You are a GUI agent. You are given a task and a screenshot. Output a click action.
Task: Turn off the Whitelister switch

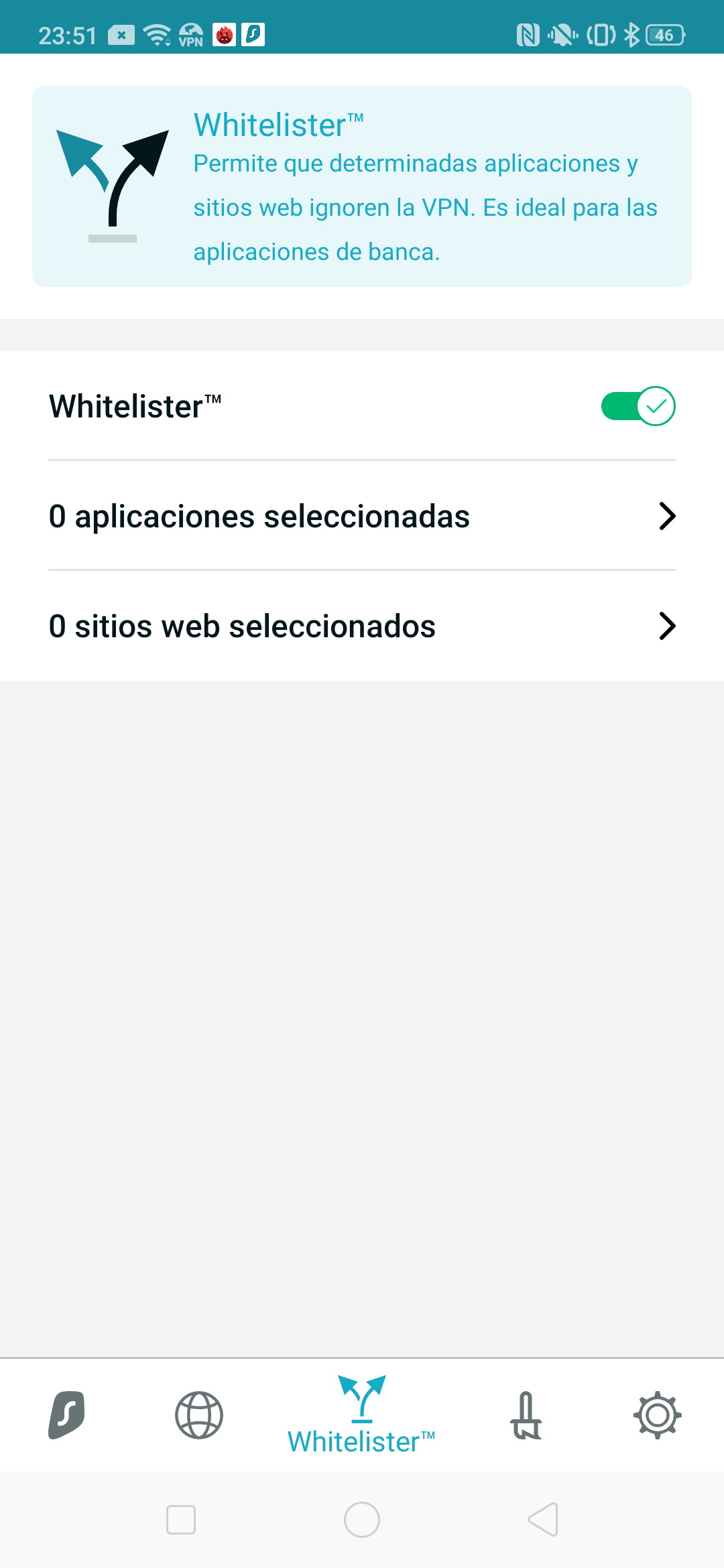click(x=638, y=406)
